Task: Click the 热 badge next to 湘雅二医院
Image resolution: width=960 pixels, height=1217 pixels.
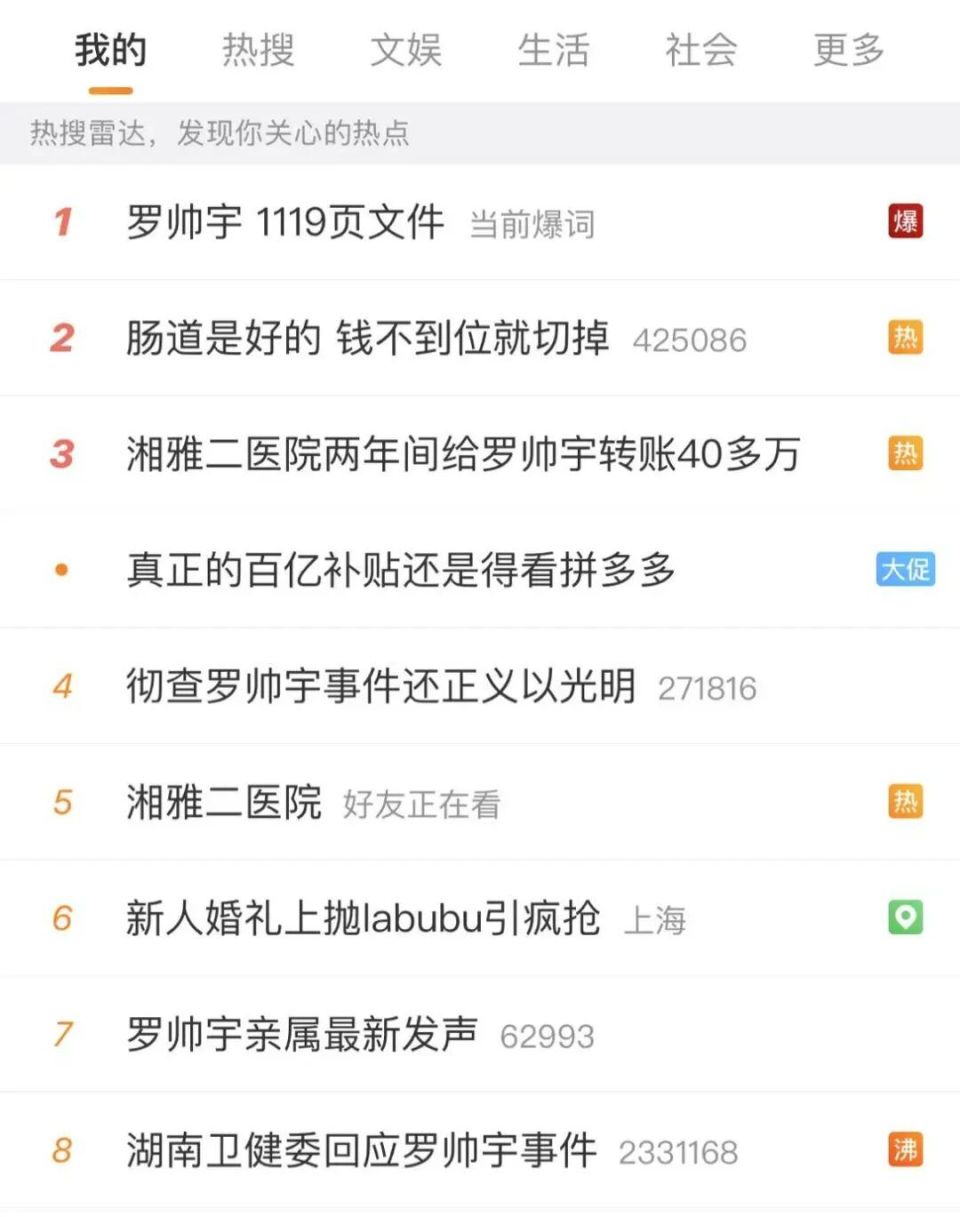Action: [x=905, y=801]
